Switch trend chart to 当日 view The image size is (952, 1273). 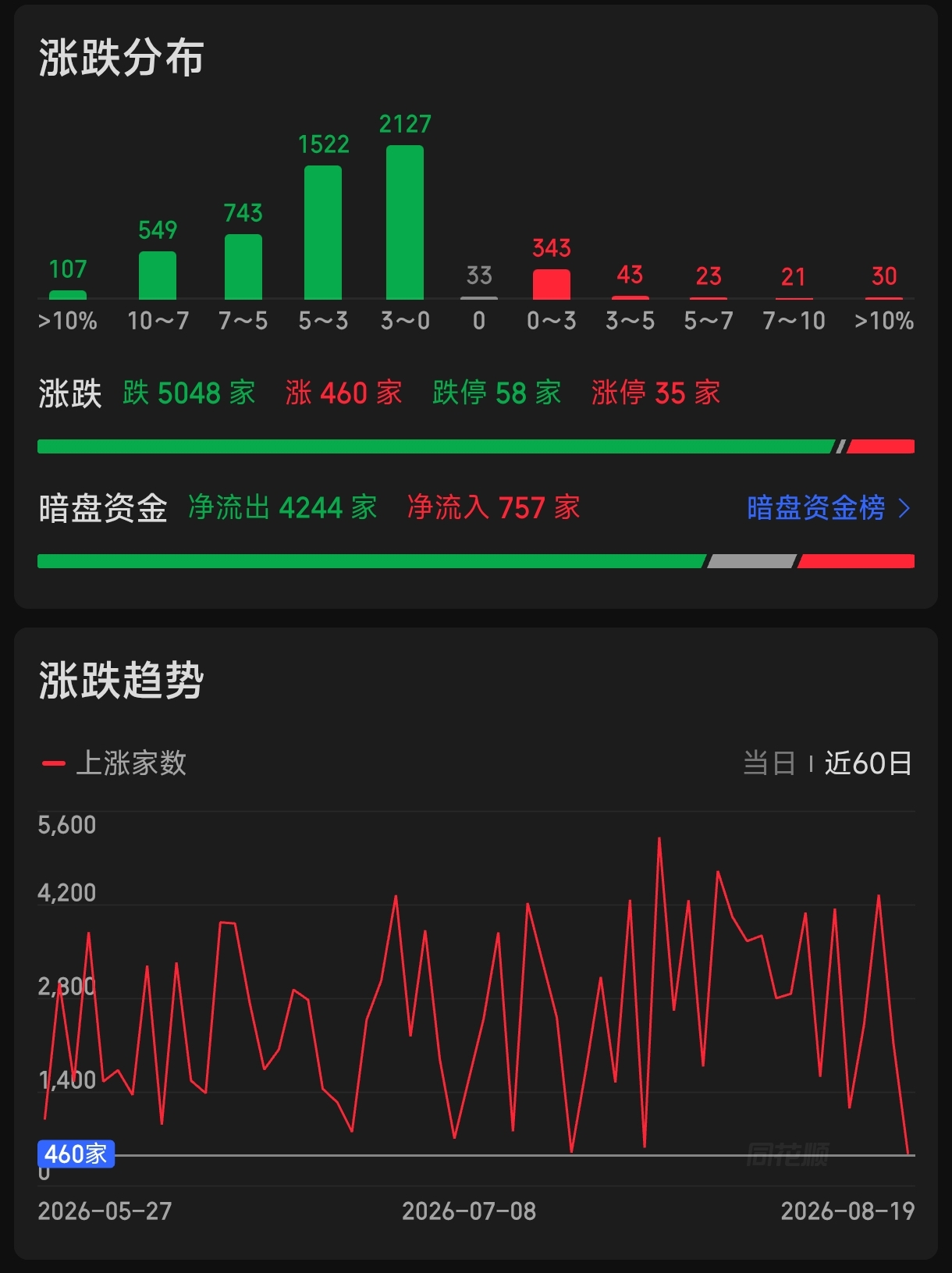(769, 763)
